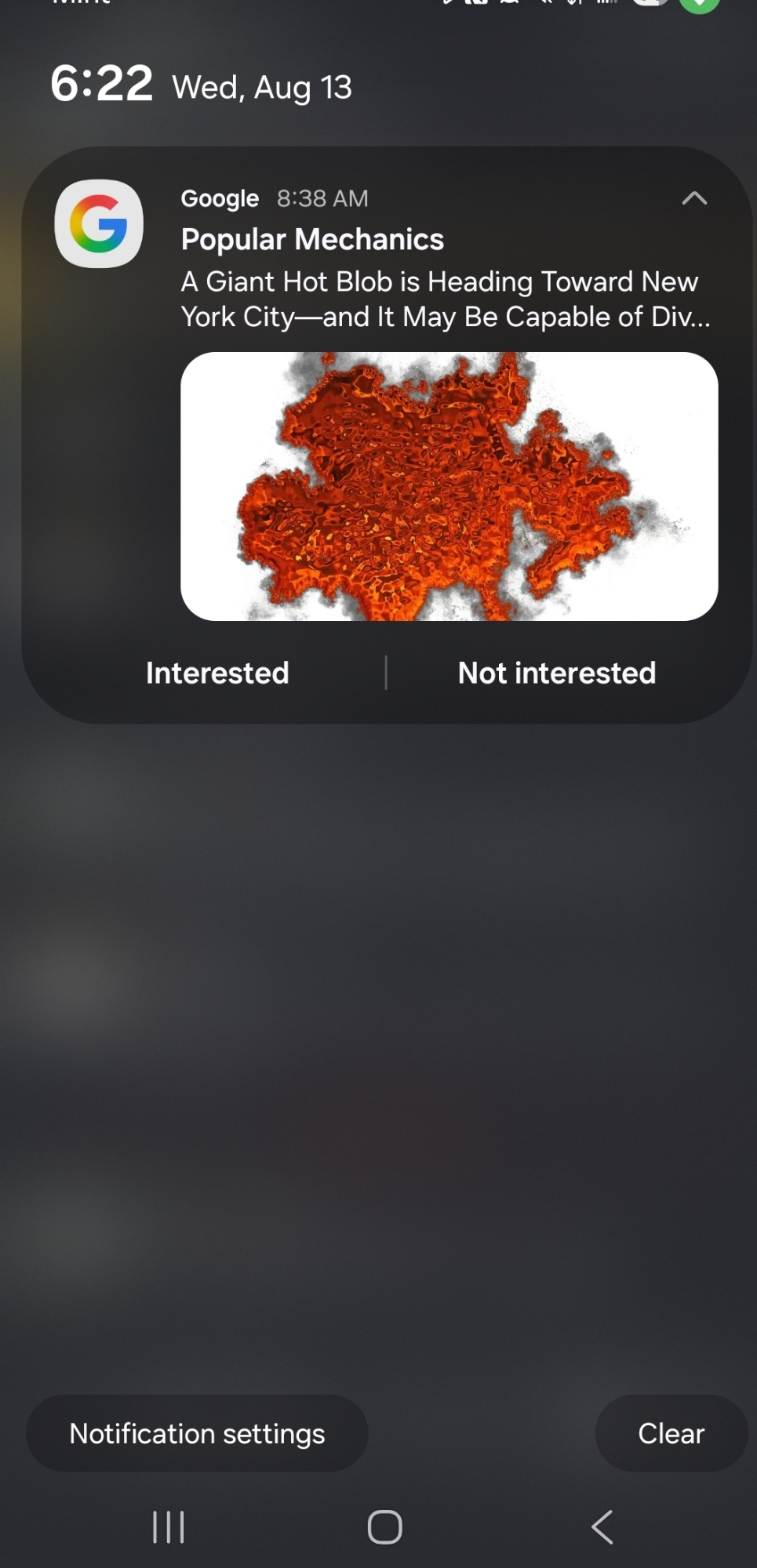Clear all notifications
The height and width of the screenshot is (1568, 757).
coord(671,1434)
